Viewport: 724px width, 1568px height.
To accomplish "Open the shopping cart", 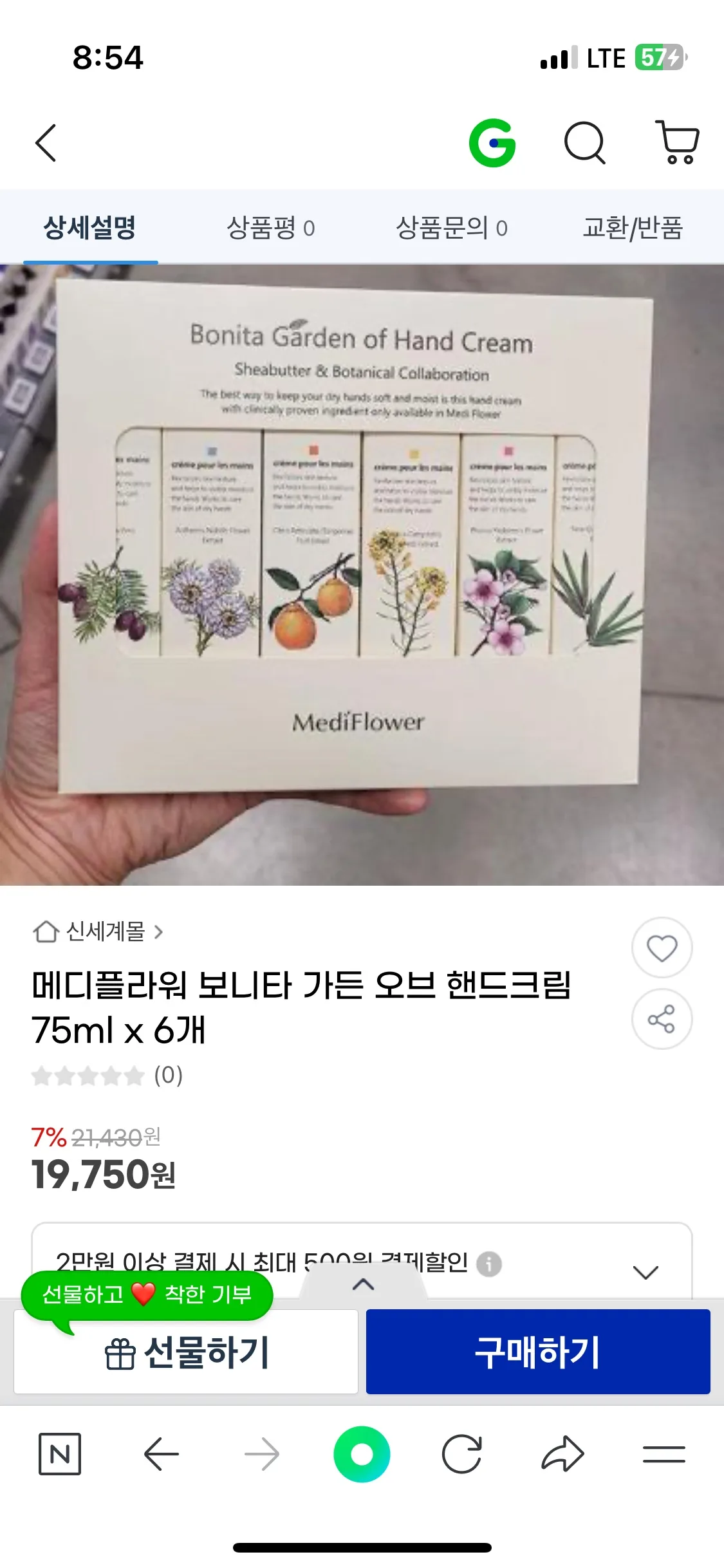I will click(x=678, y=142).
